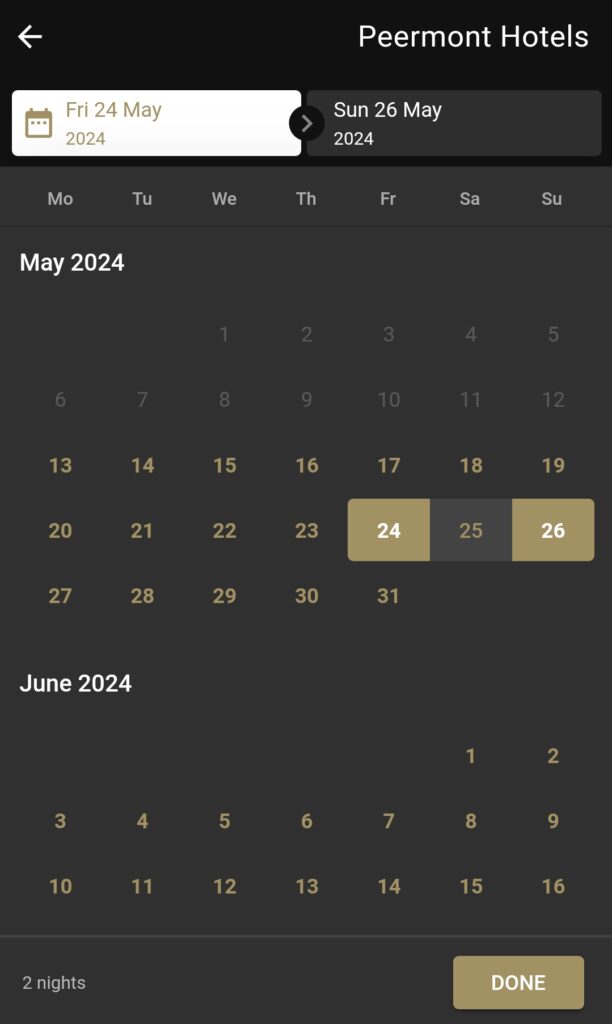Screen dimensions: 612x1024
Task: Confirm dates with the DONE button
Action: pyautogui.click(x=518, y=982)
